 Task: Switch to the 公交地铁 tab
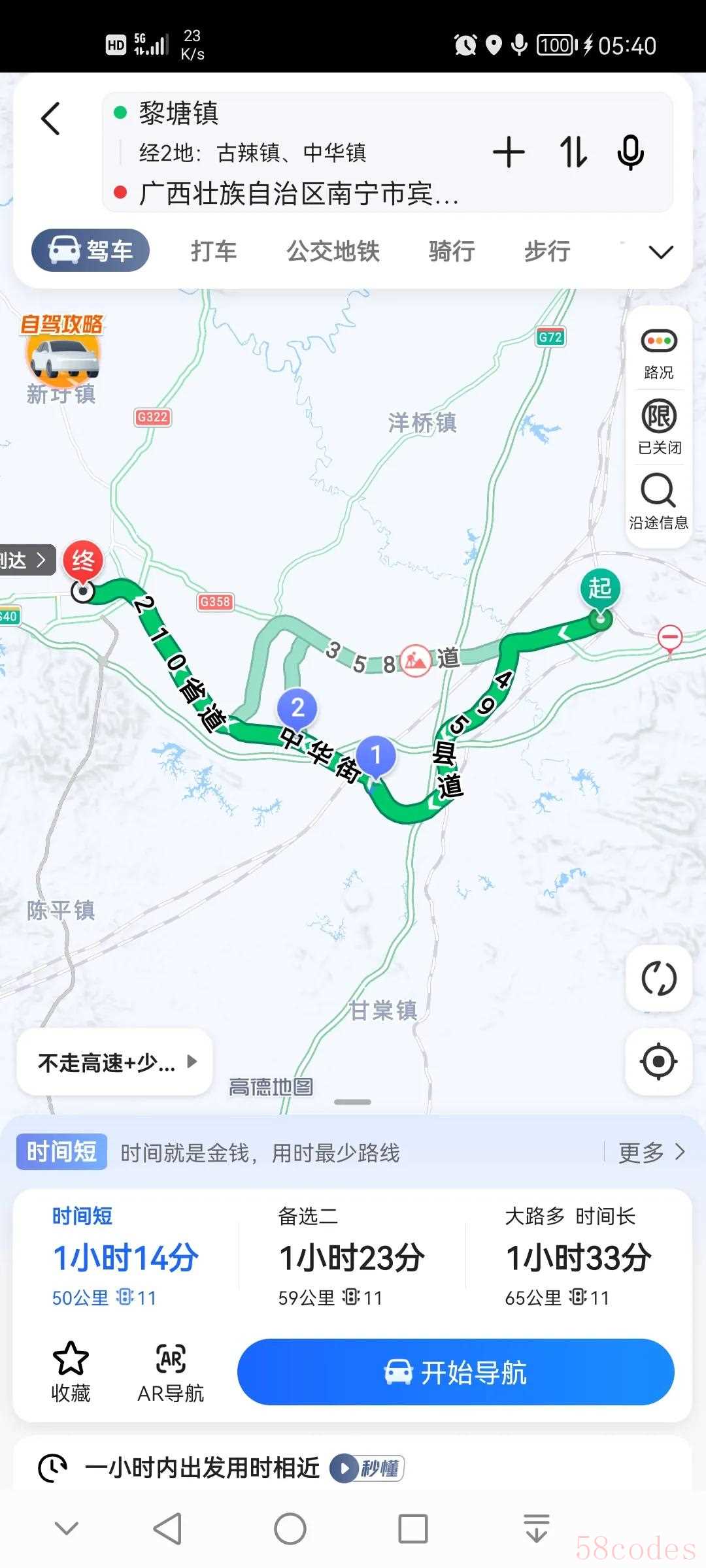pos(333,252)
